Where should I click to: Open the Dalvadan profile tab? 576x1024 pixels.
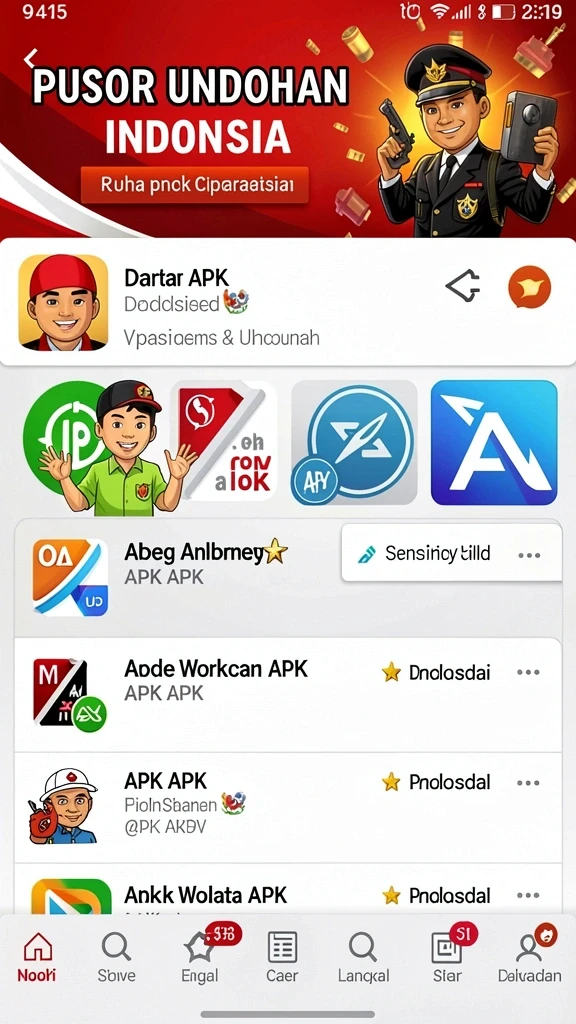[x=530, y=957]
